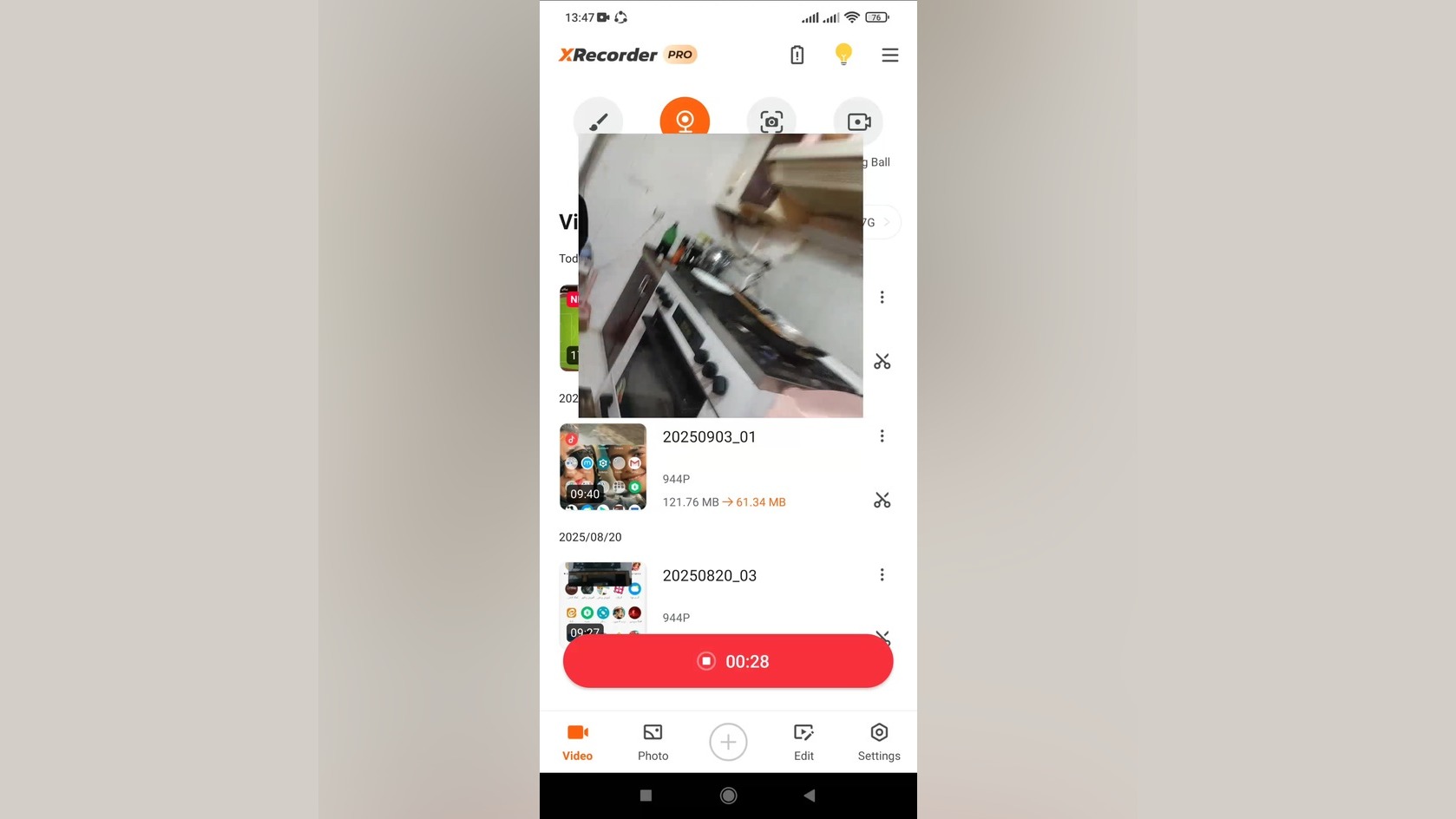This screenshot has width=1456, height=819.
Task: Open the battery alert icon
Action: click(x=797, y=55)
